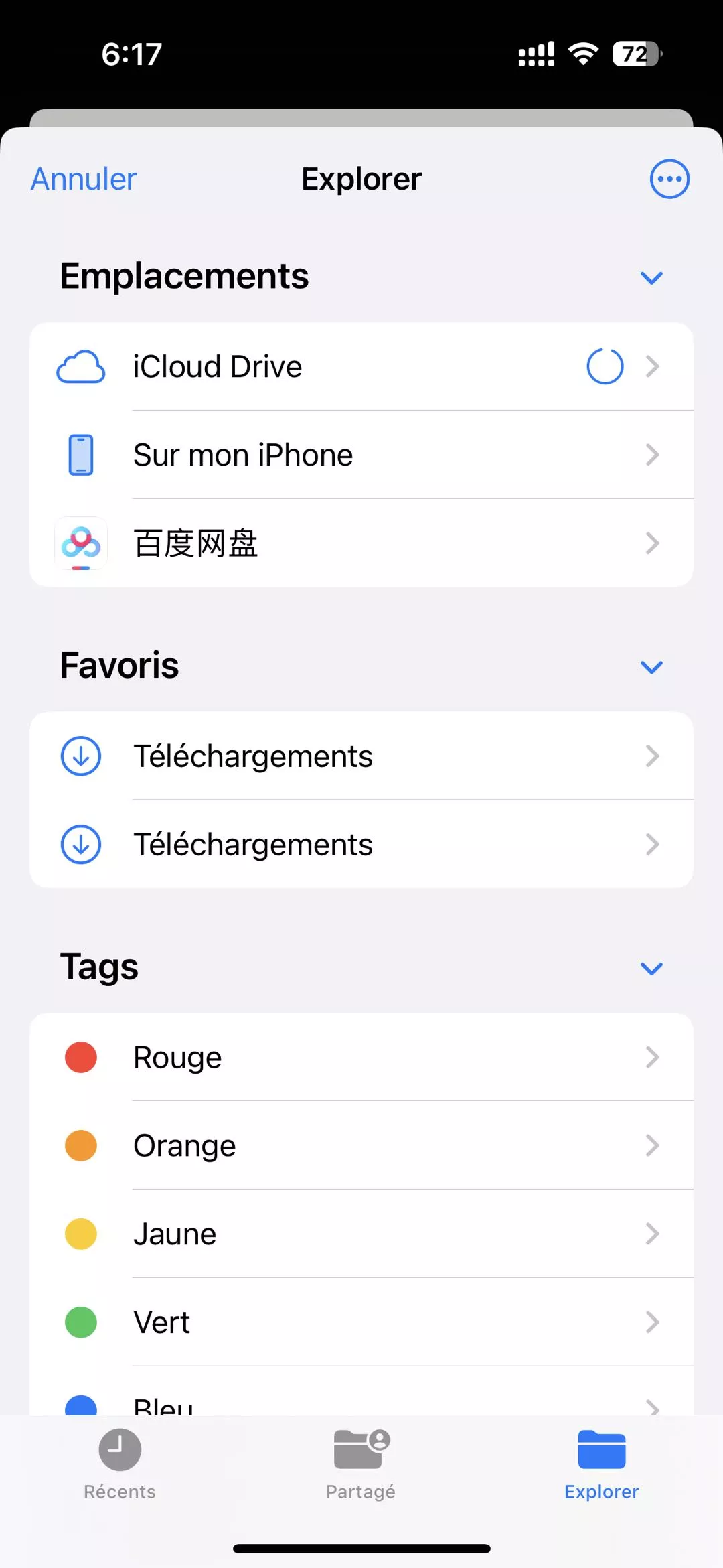Collapse the Emplacements section
This screenshot has width=723, height=1568.
tap(651, 277)
